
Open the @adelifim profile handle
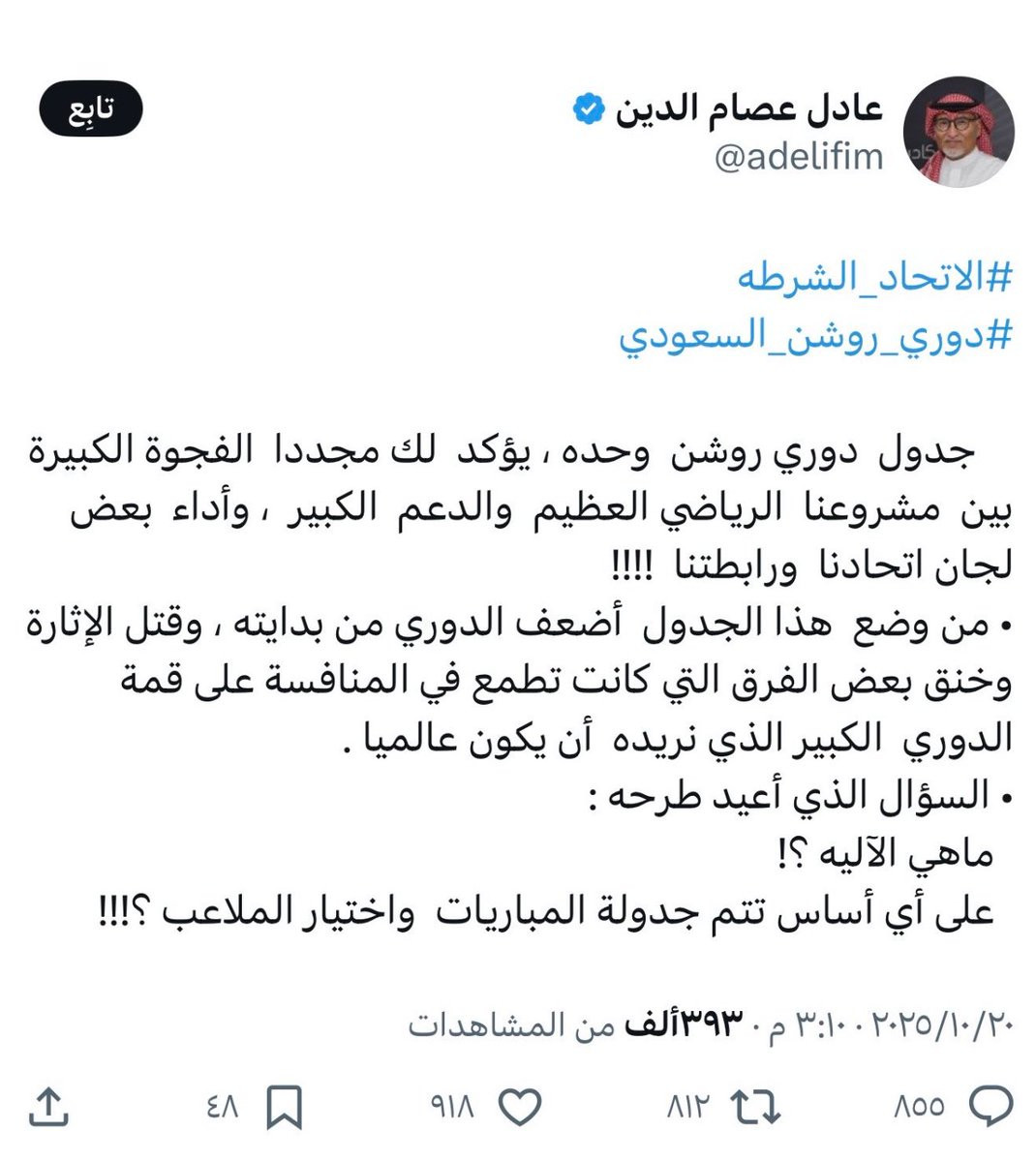click(x=799, y=156)
